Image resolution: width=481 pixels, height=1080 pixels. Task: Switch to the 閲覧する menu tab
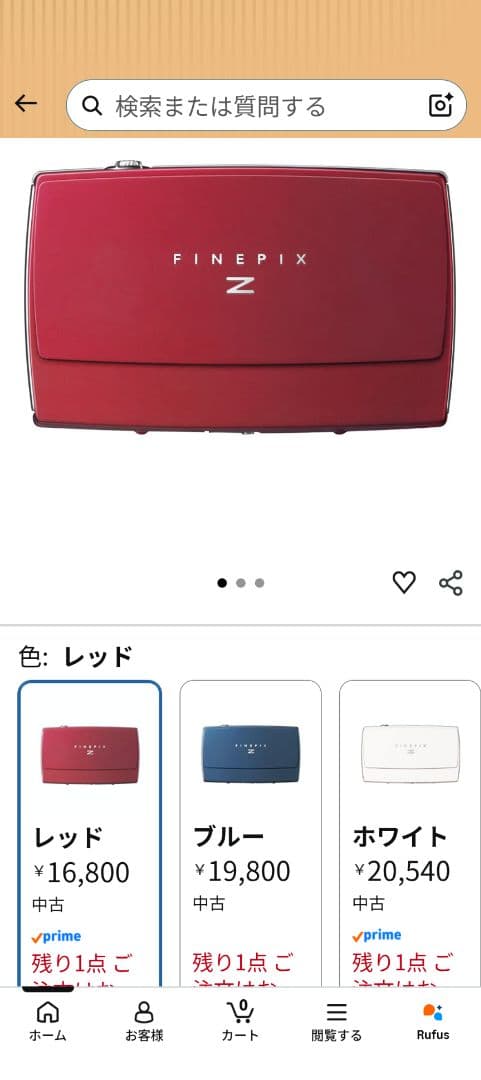pyautogui.click(x=336, y=1021)
